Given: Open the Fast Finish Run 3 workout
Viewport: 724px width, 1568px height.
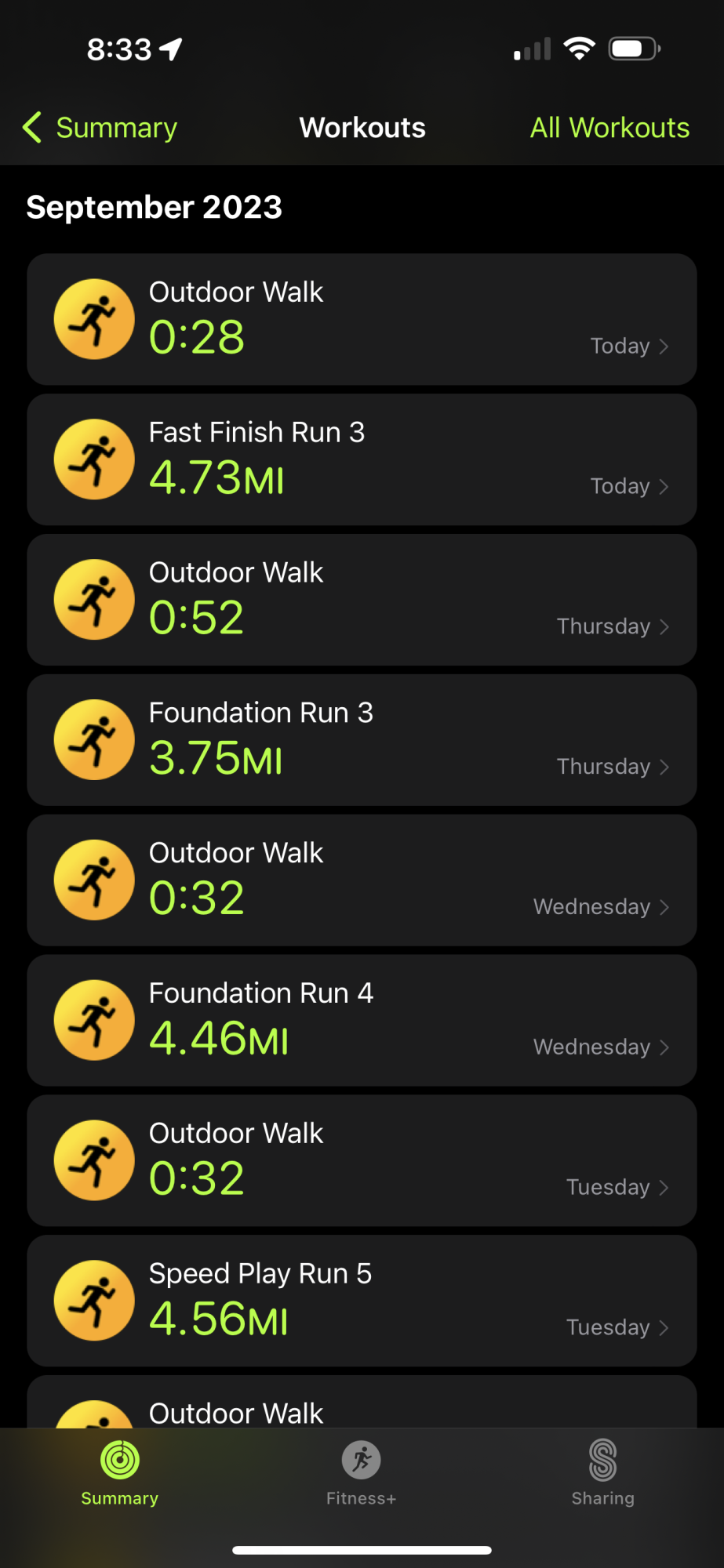Looking at the screenshot, I should point(362,459).
